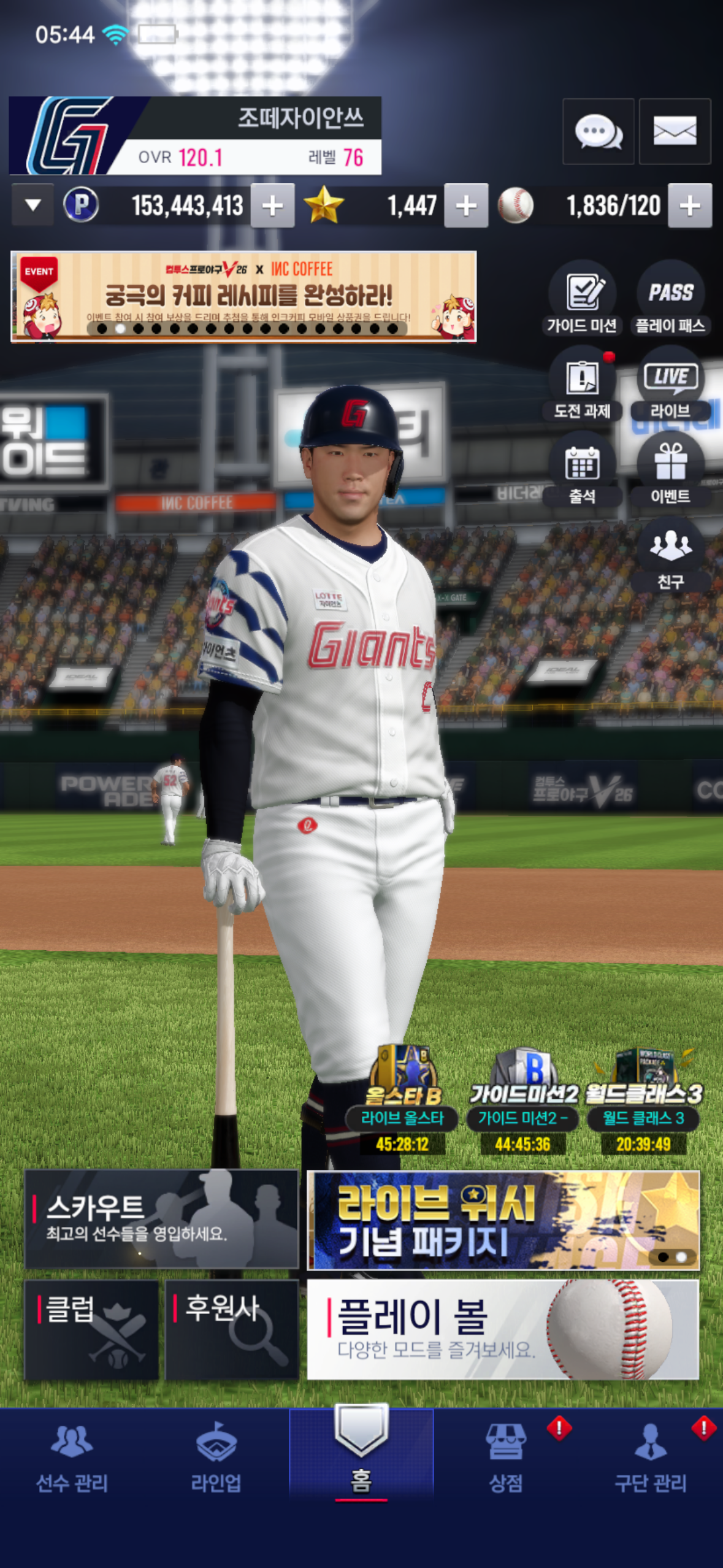Open 라이브 위시 기념 패키지 banner
The image size is (723, 1568).
tap(503, 1220)
